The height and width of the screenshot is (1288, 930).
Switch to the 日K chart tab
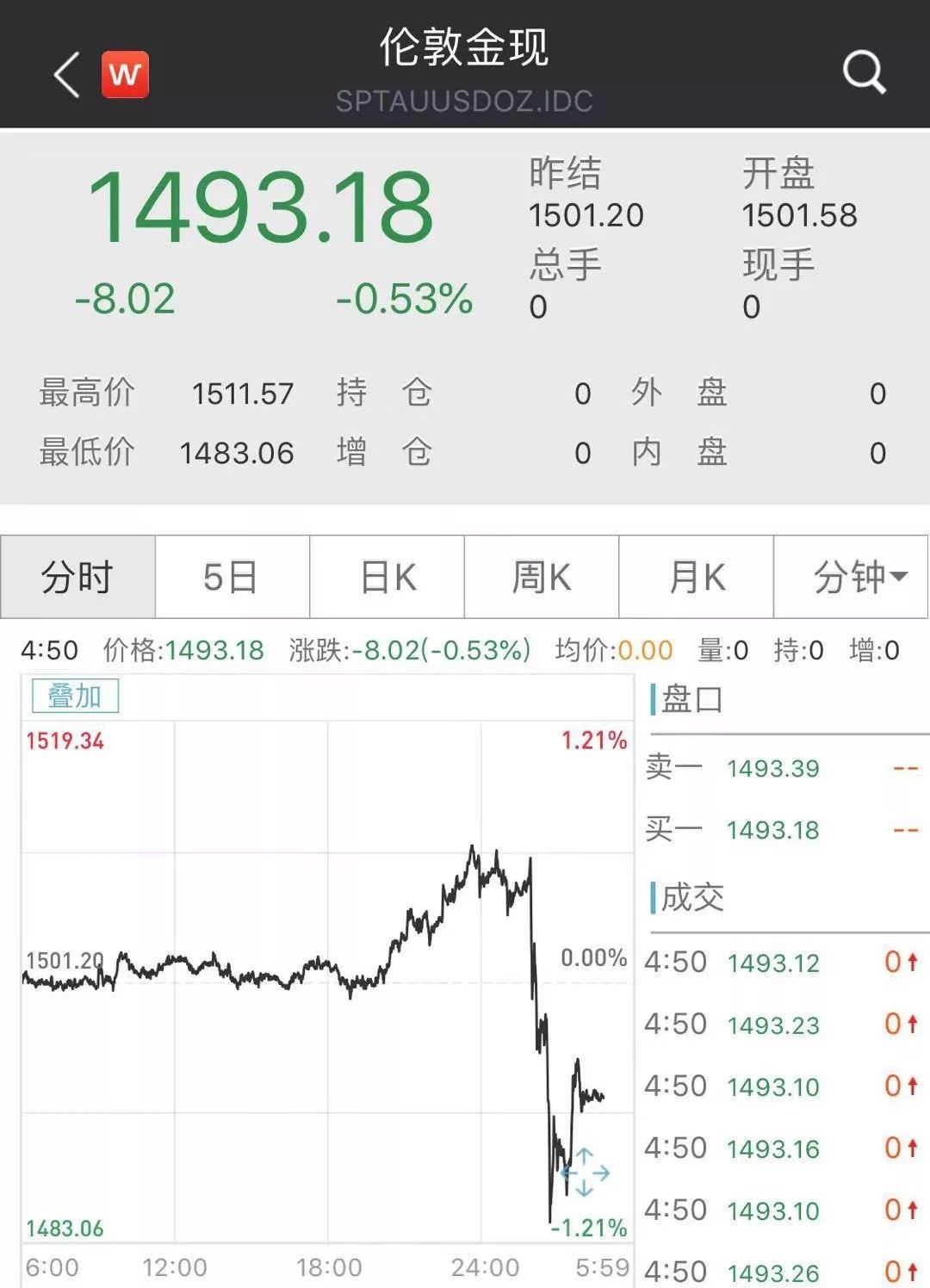tap(387, 577)
